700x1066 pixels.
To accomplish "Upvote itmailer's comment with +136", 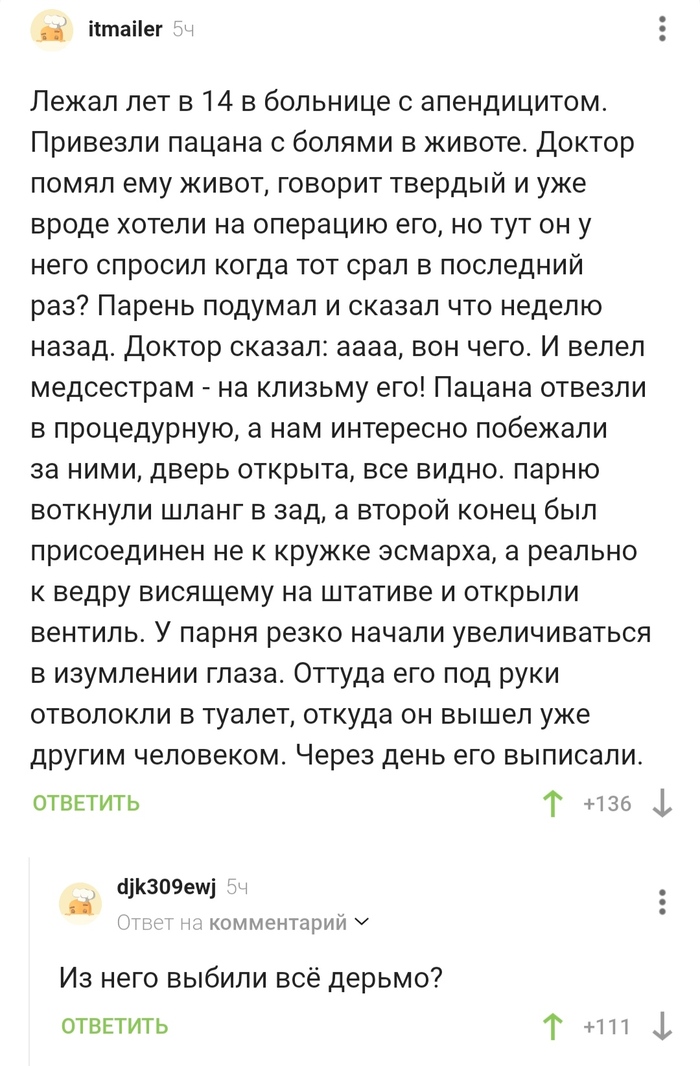I will click(x=552, y=804).
